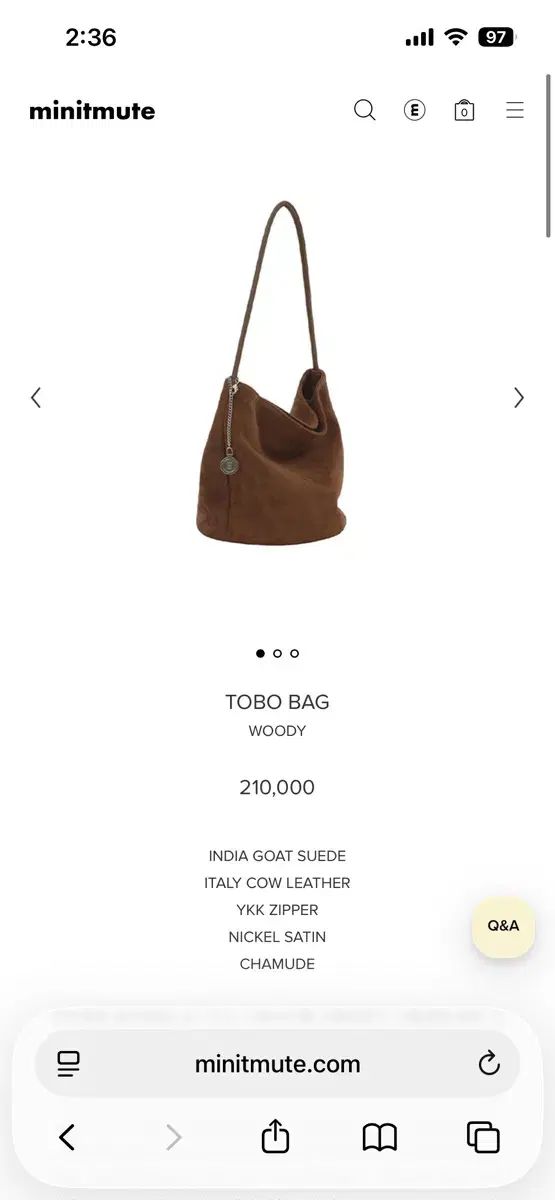
Task: Open Safari bookmarks
Action: [x=380, y=1137]
